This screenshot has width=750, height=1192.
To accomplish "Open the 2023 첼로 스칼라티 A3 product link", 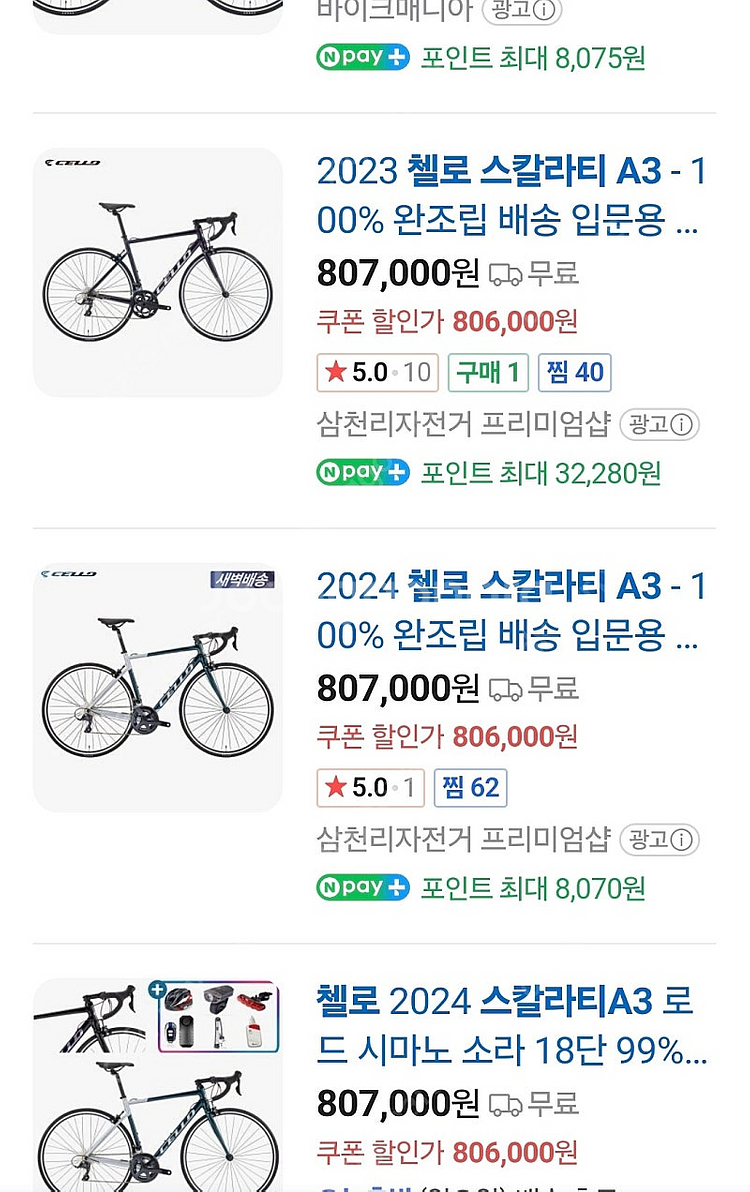I will tap(512, 197).
